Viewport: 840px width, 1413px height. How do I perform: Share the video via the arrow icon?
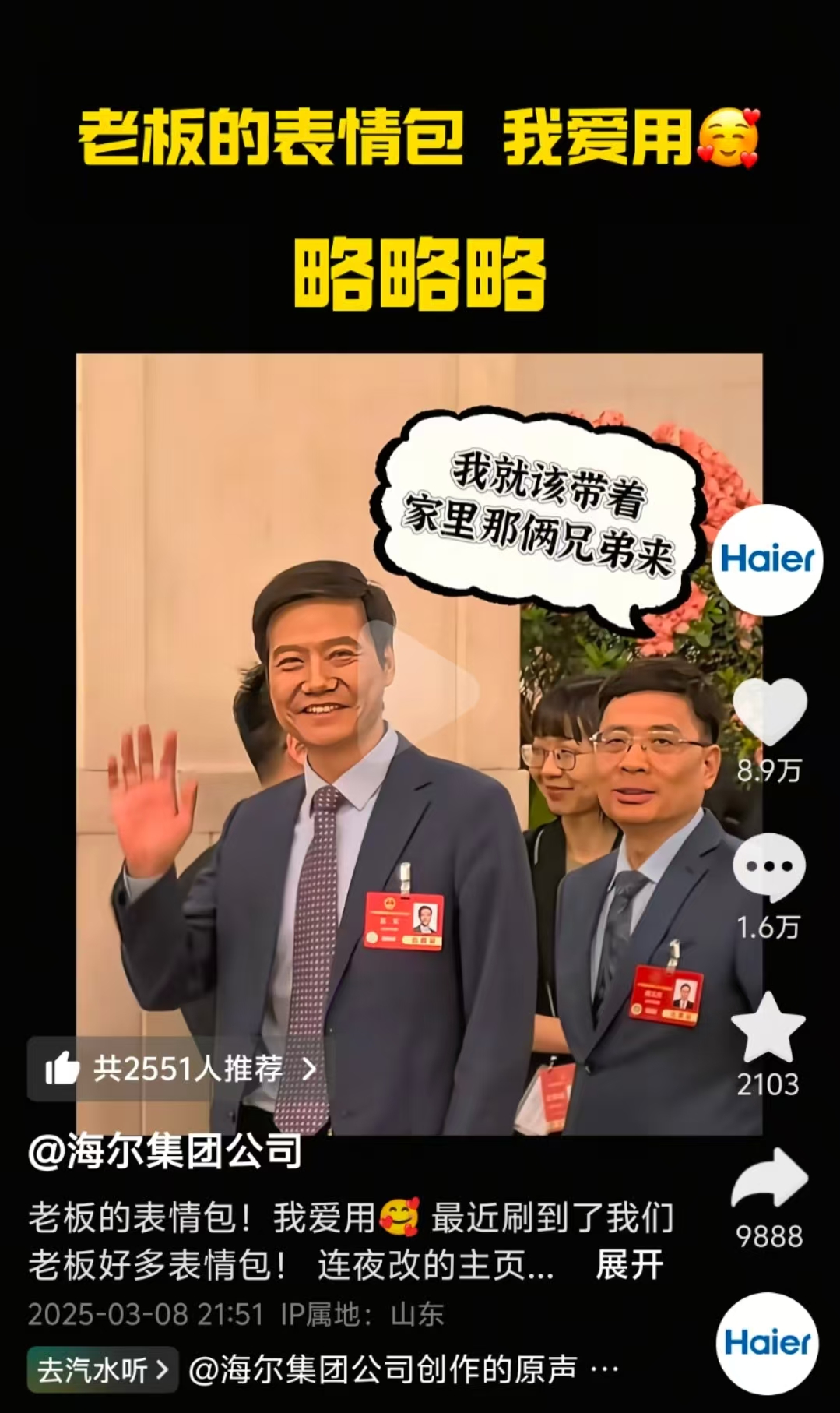(769, 1179)
